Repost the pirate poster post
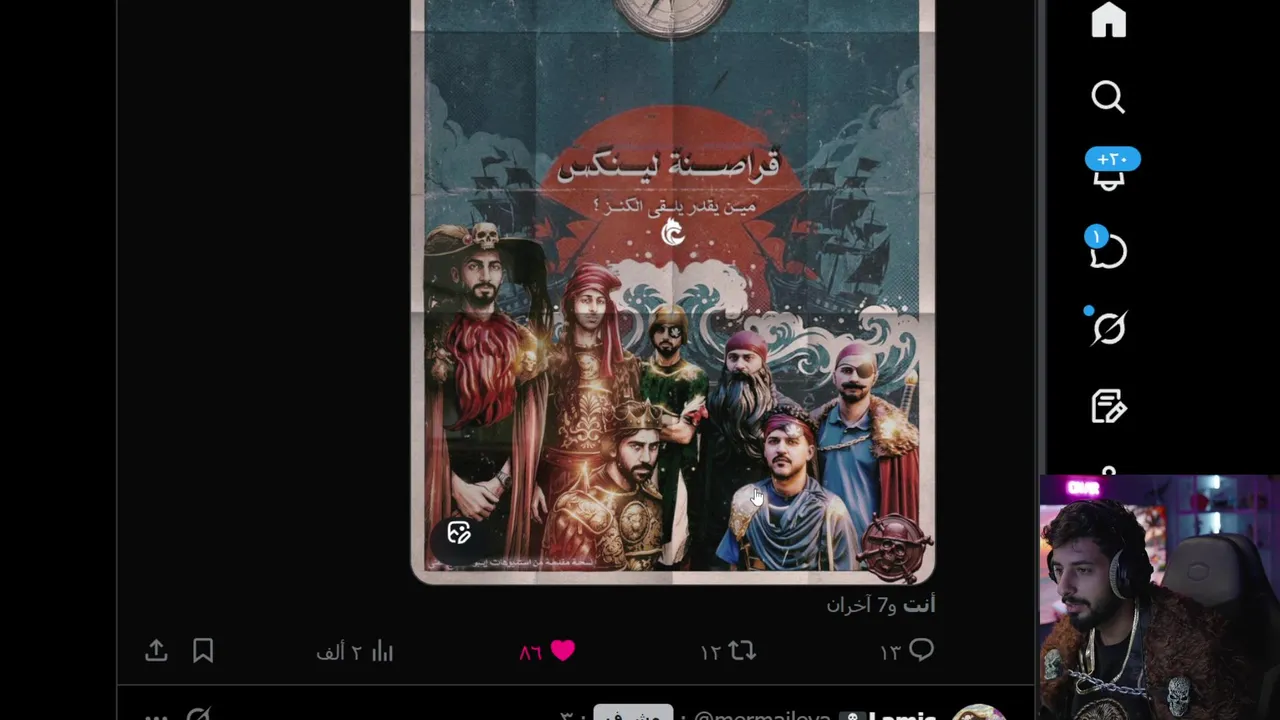 [741, 651]
